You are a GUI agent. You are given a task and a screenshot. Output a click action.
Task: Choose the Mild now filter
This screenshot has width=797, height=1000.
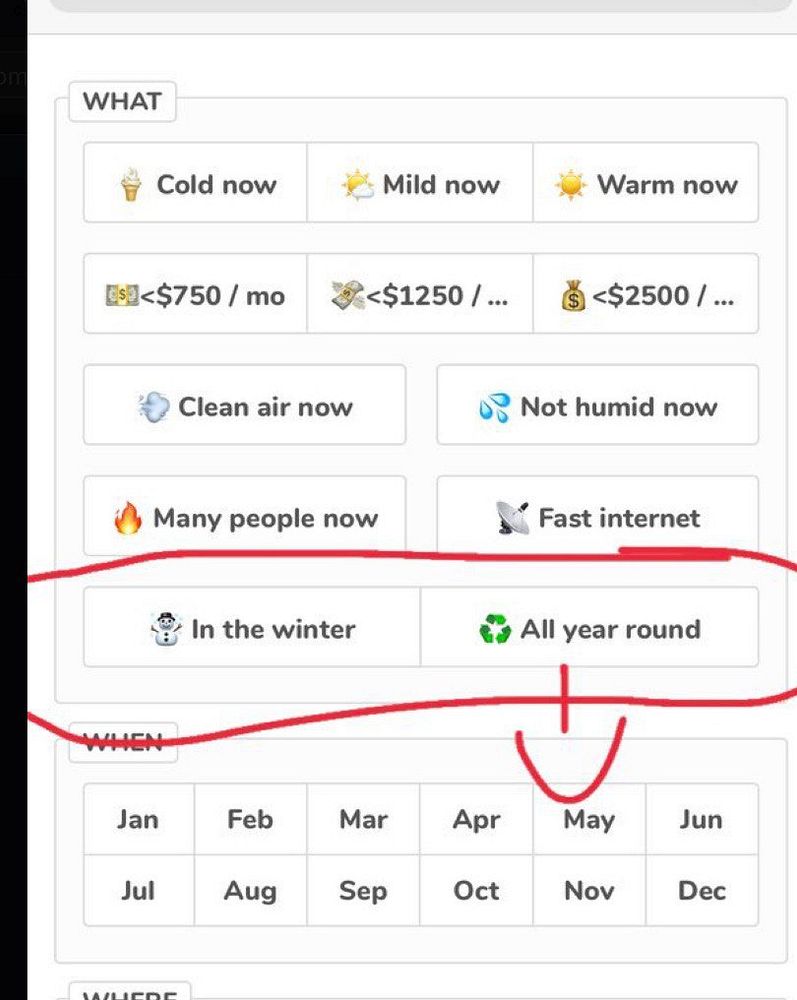[420, 184]
